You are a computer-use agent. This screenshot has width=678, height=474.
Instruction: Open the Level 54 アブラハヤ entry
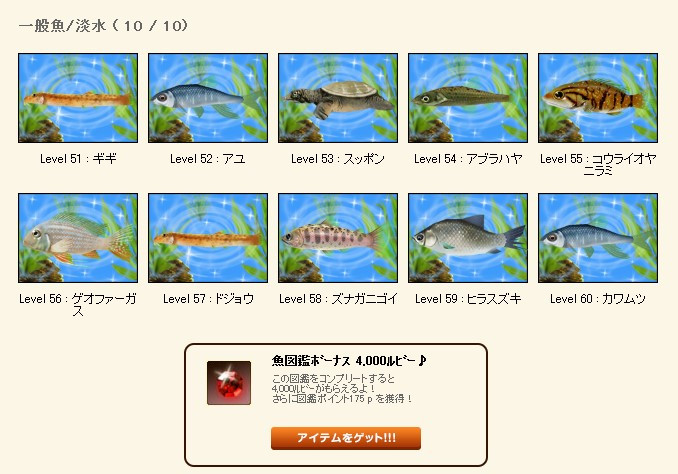pos(464,98)
